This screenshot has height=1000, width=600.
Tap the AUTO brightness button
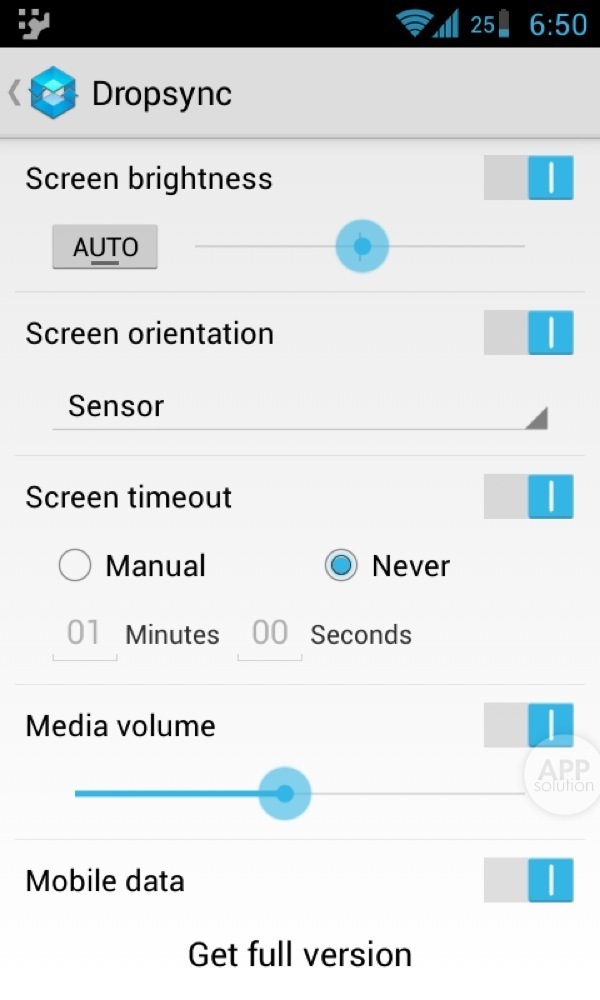pos(105,246)
